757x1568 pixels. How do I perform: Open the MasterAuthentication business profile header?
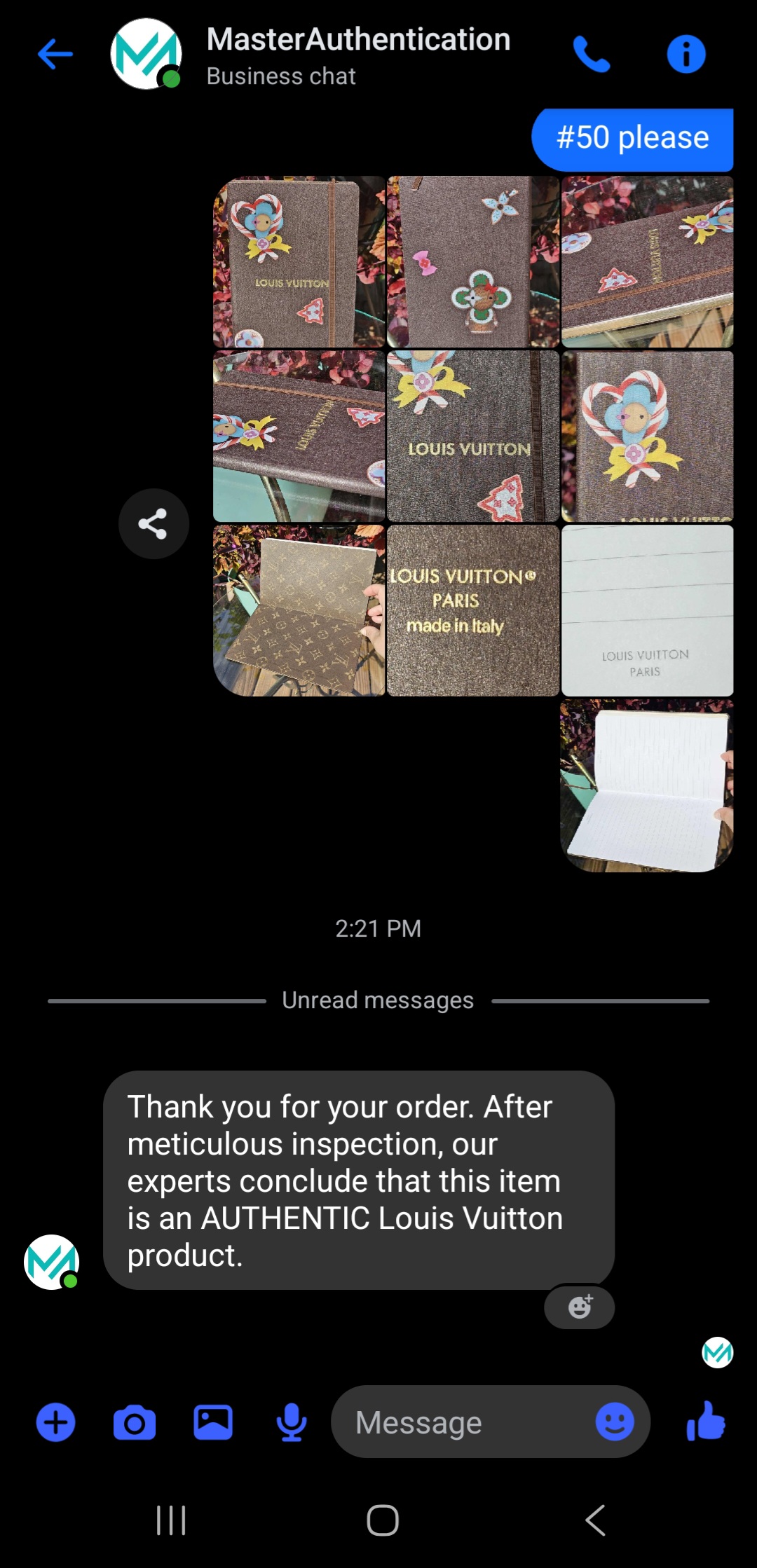tap(357, 55)
